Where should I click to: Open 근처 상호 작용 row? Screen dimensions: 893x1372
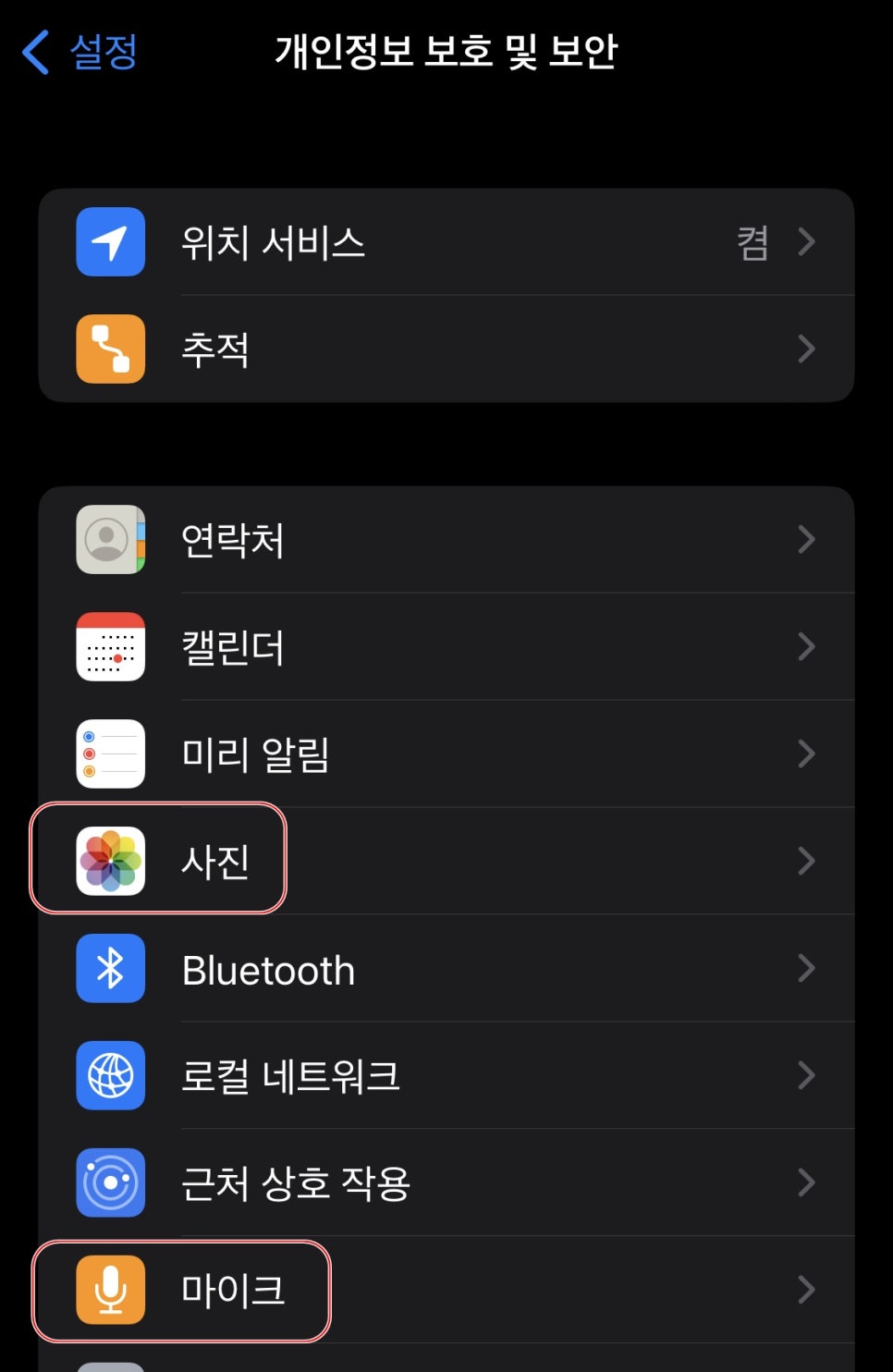click(x=446, y=1183)
